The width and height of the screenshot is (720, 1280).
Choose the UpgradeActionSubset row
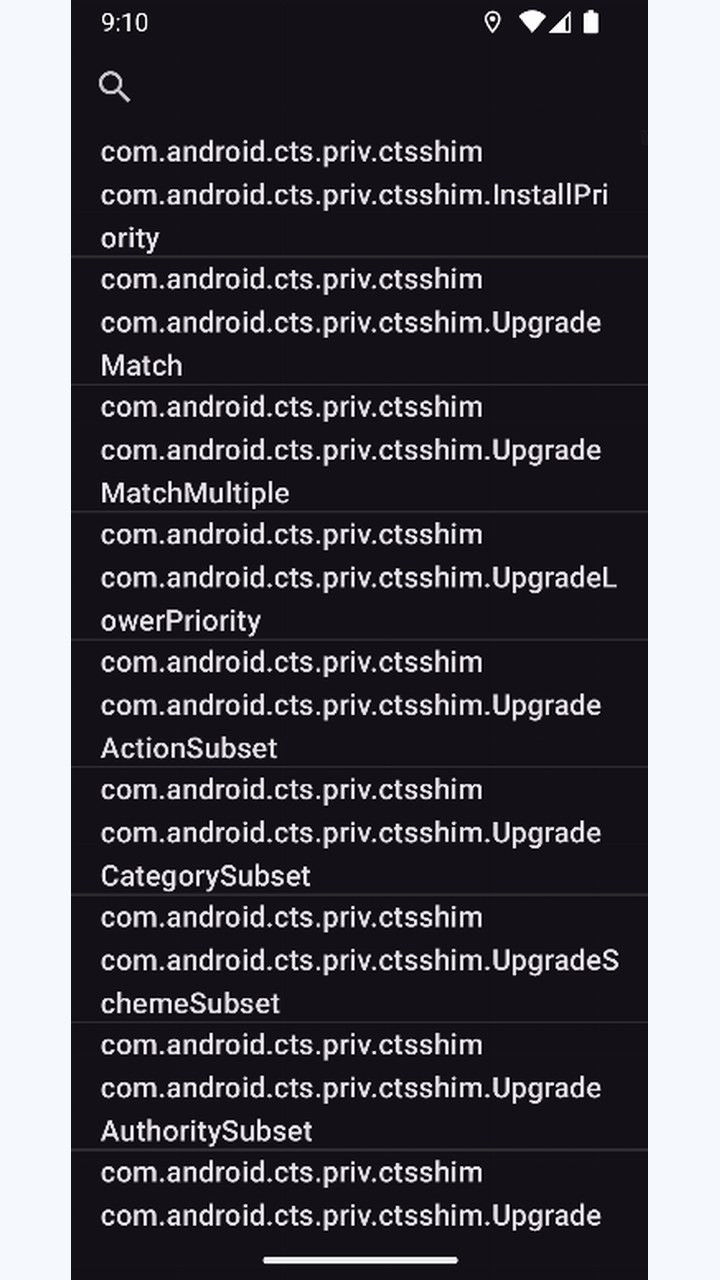click(x=359, y=704)
